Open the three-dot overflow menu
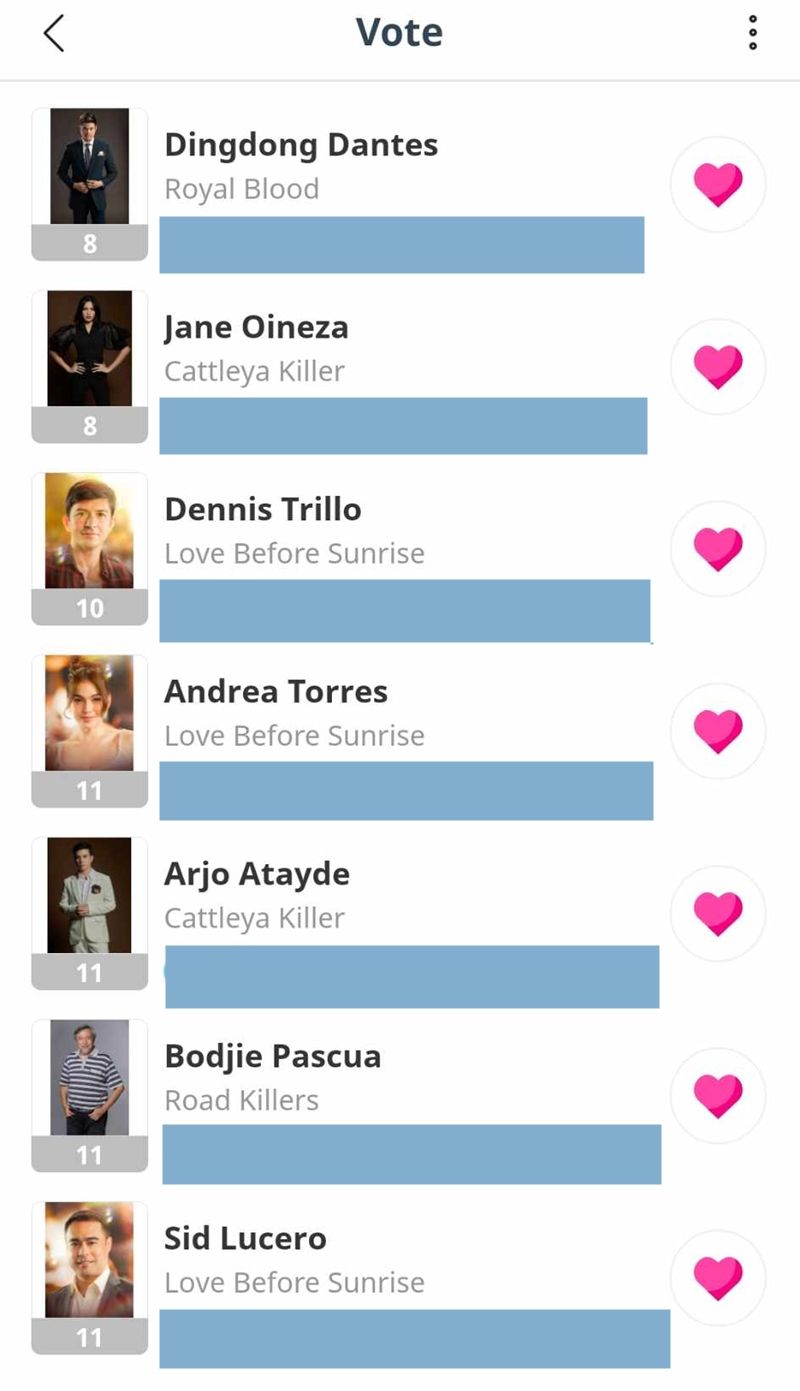The width and height of the screenshot is (800, 1391). (752, 34)
